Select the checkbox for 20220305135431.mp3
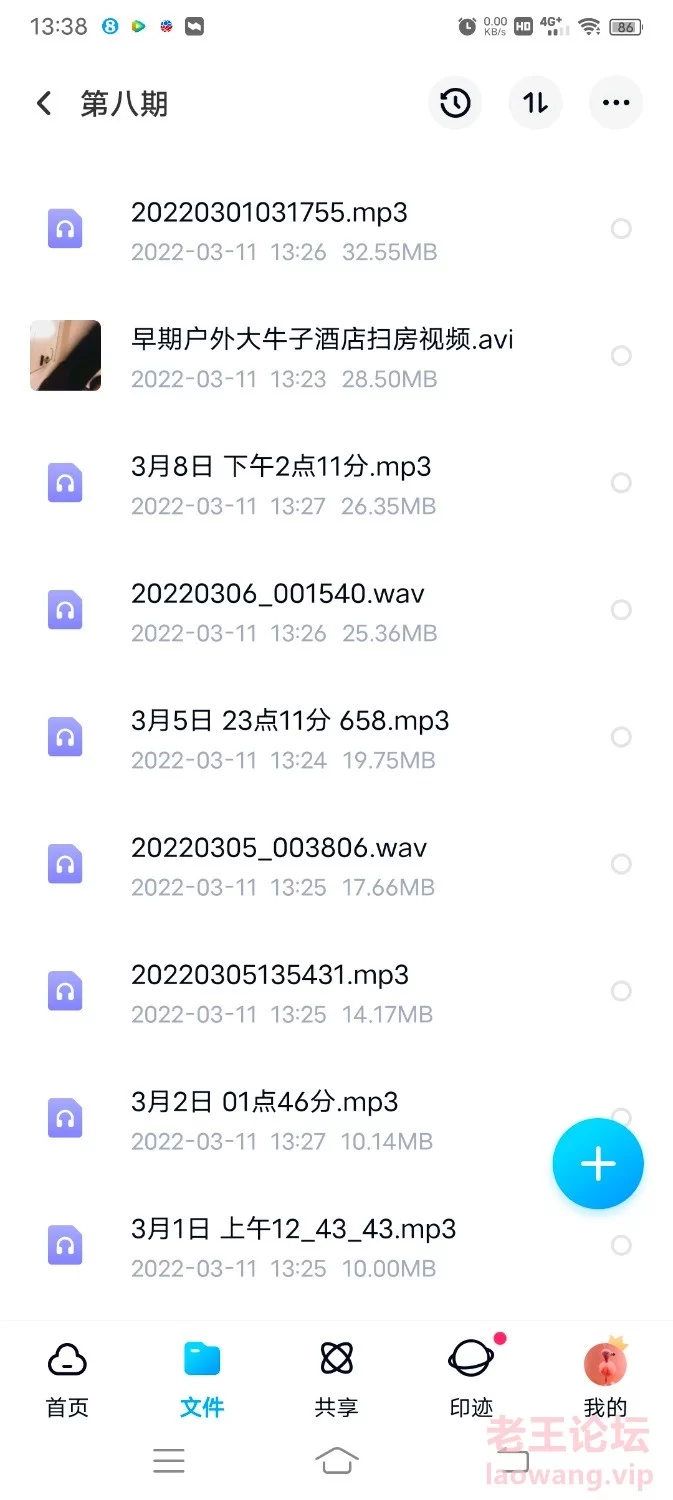 (621, 991)
